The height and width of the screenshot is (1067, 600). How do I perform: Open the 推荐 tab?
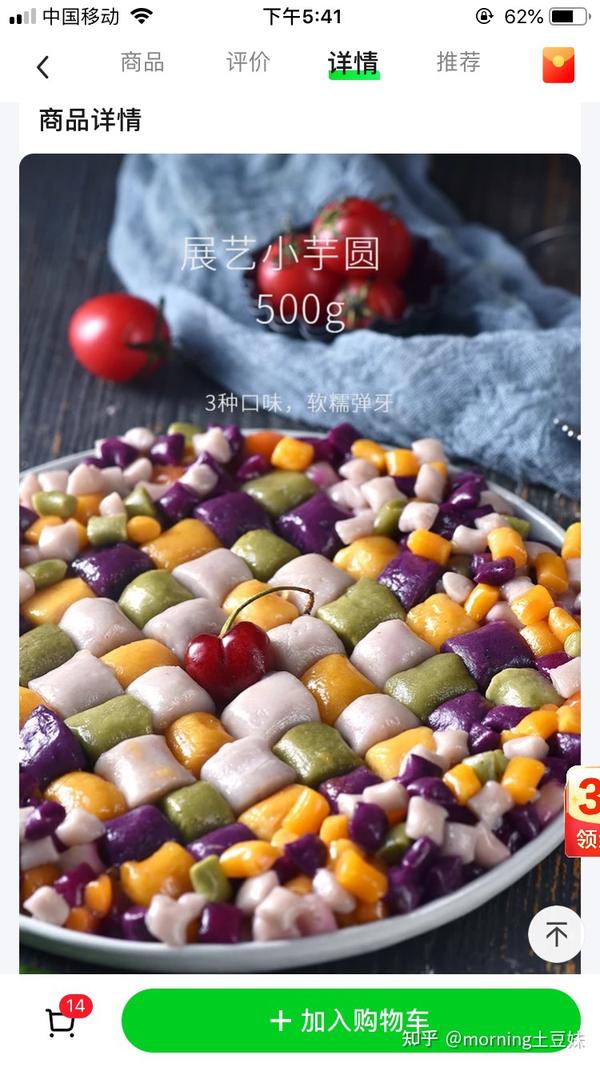(x=458, y=63)
